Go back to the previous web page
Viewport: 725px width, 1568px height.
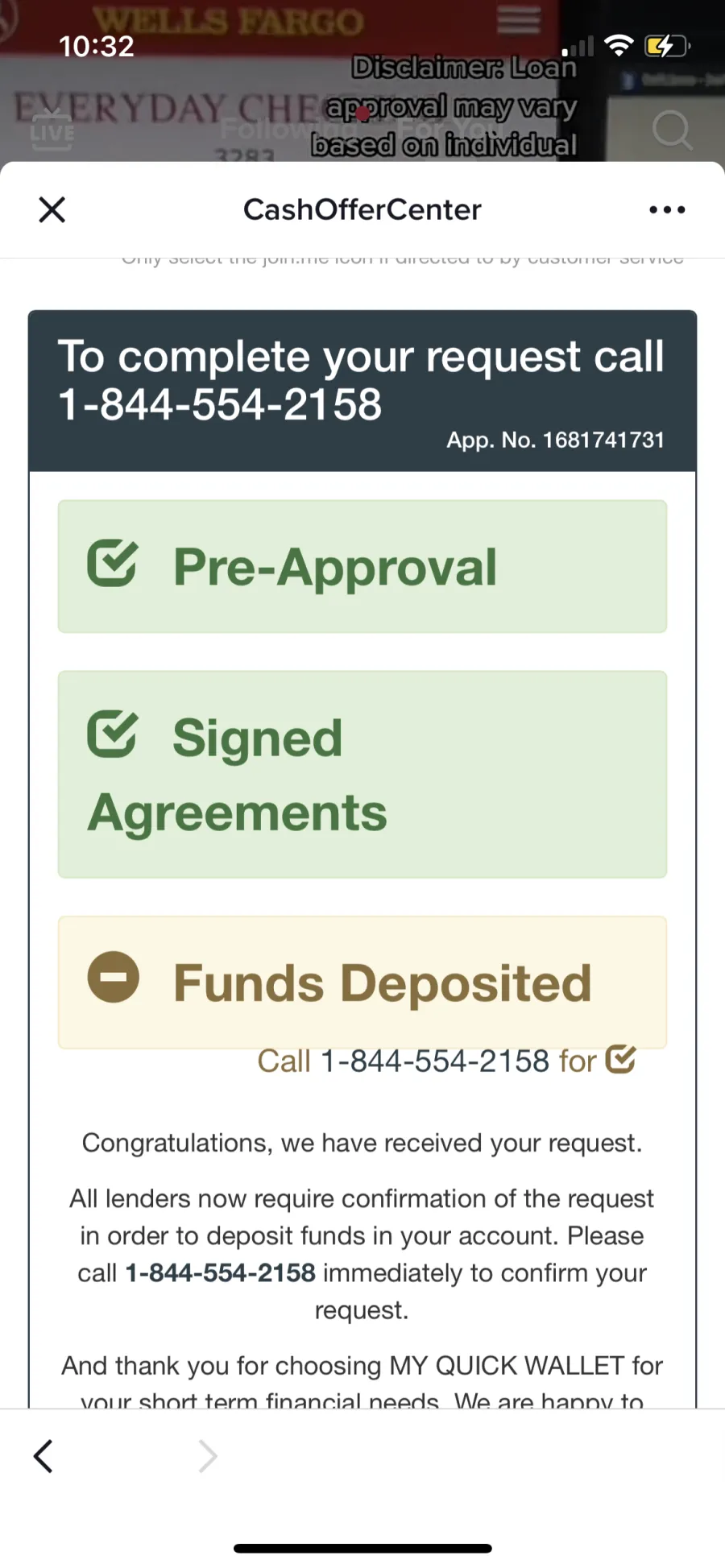43,1455
